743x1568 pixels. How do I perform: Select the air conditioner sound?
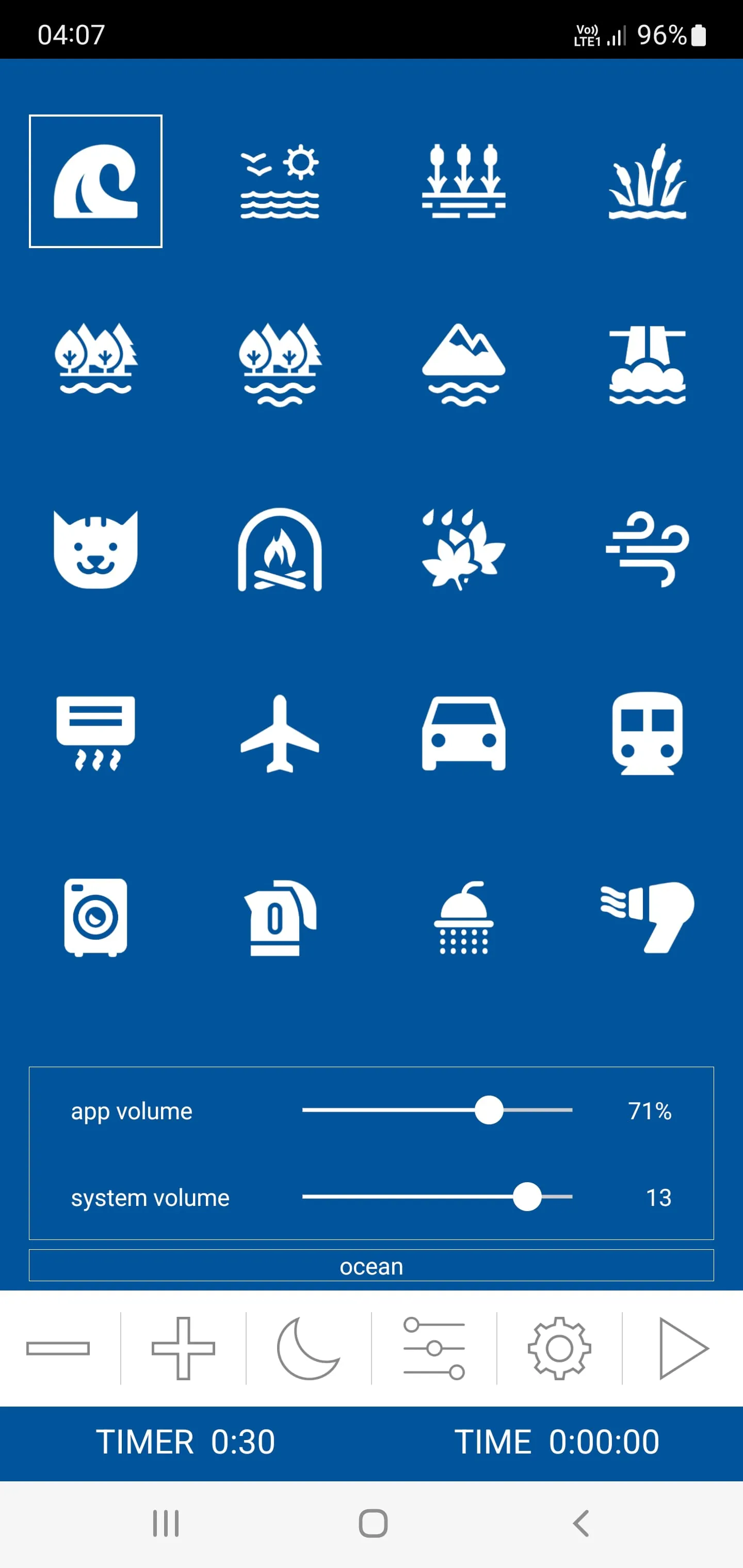point(95,733)
